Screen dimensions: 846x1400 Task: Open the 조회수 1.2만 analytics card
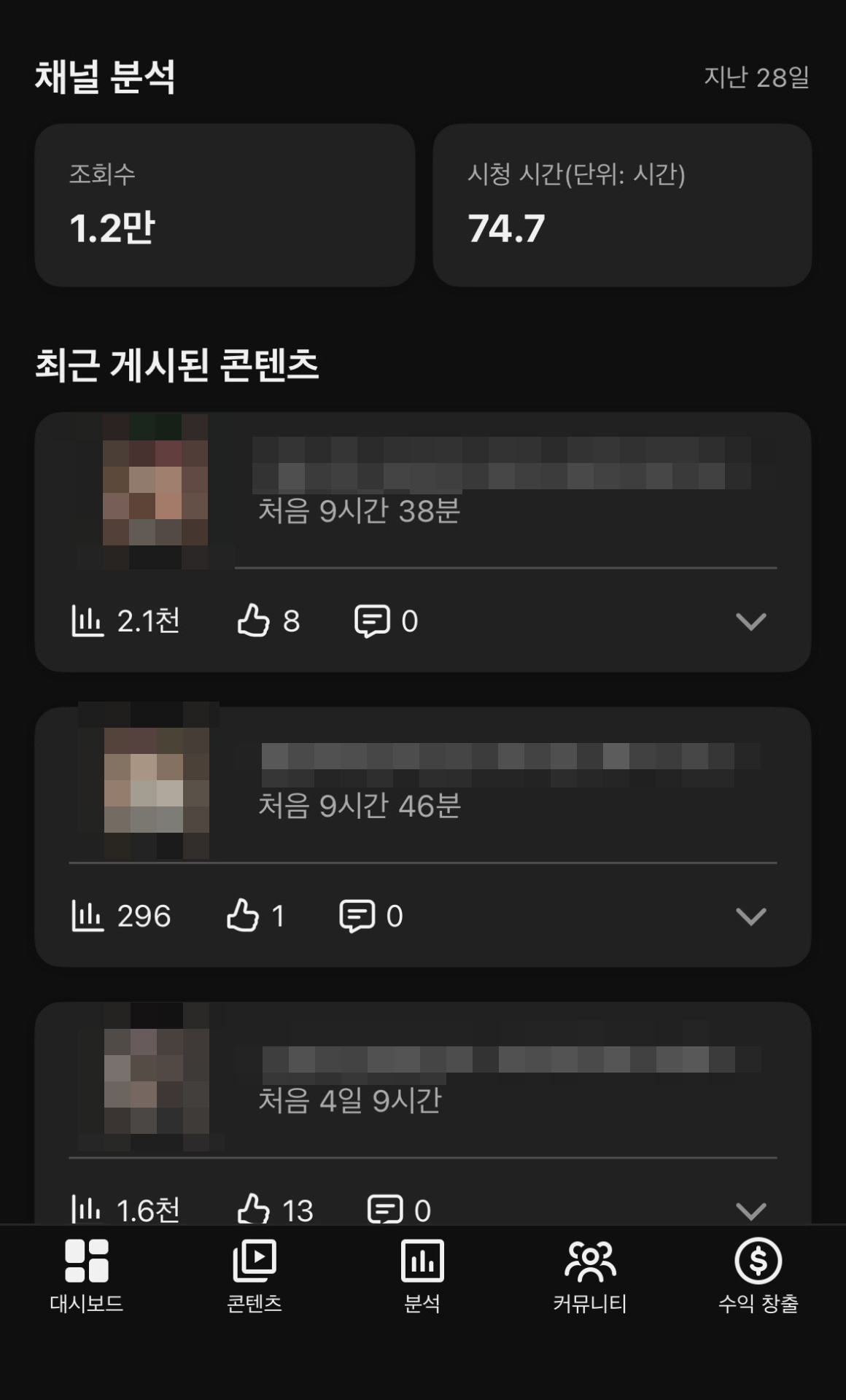pyautogui.click(x=225, y=205)
